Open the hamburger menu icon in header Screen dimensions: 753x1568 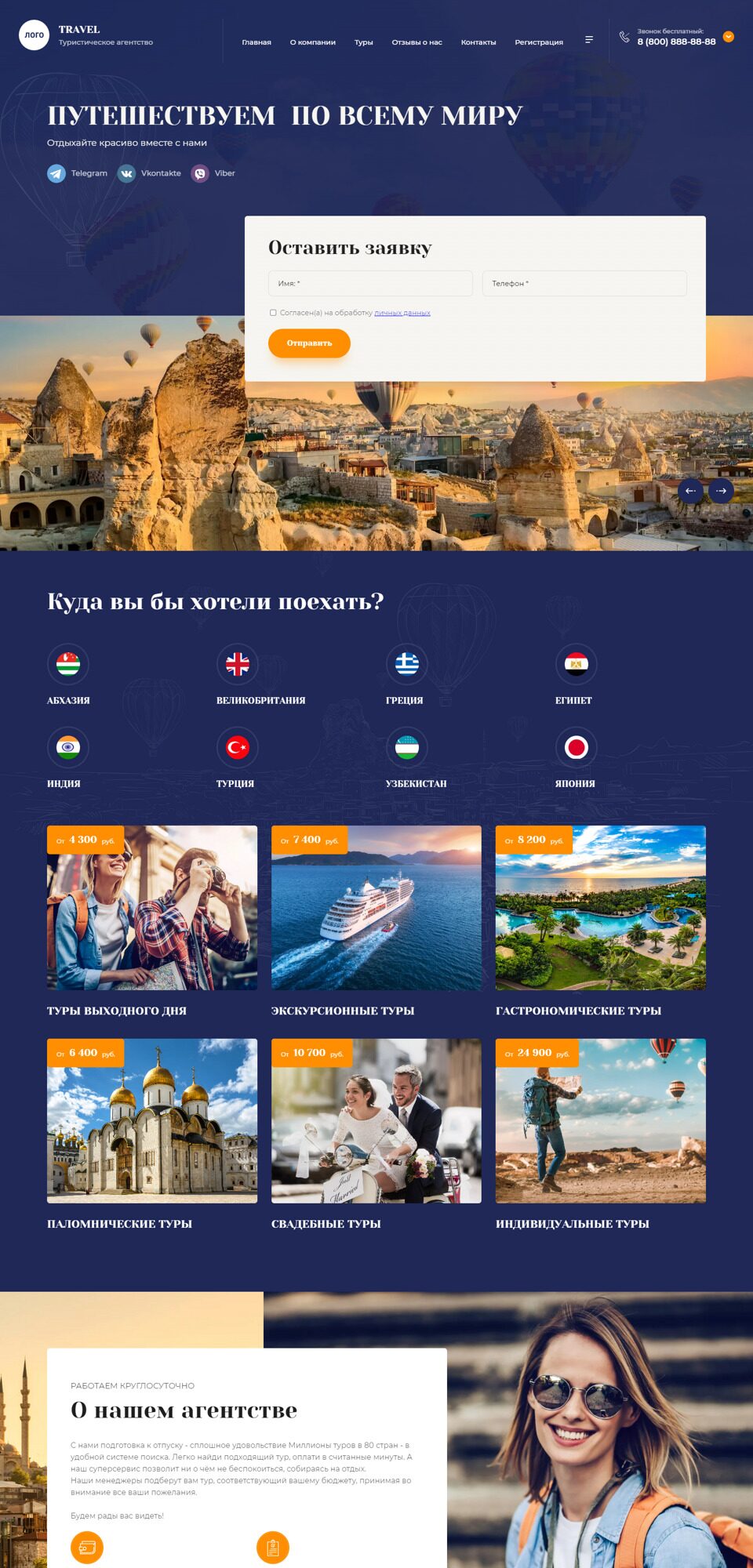coord(589,39)
